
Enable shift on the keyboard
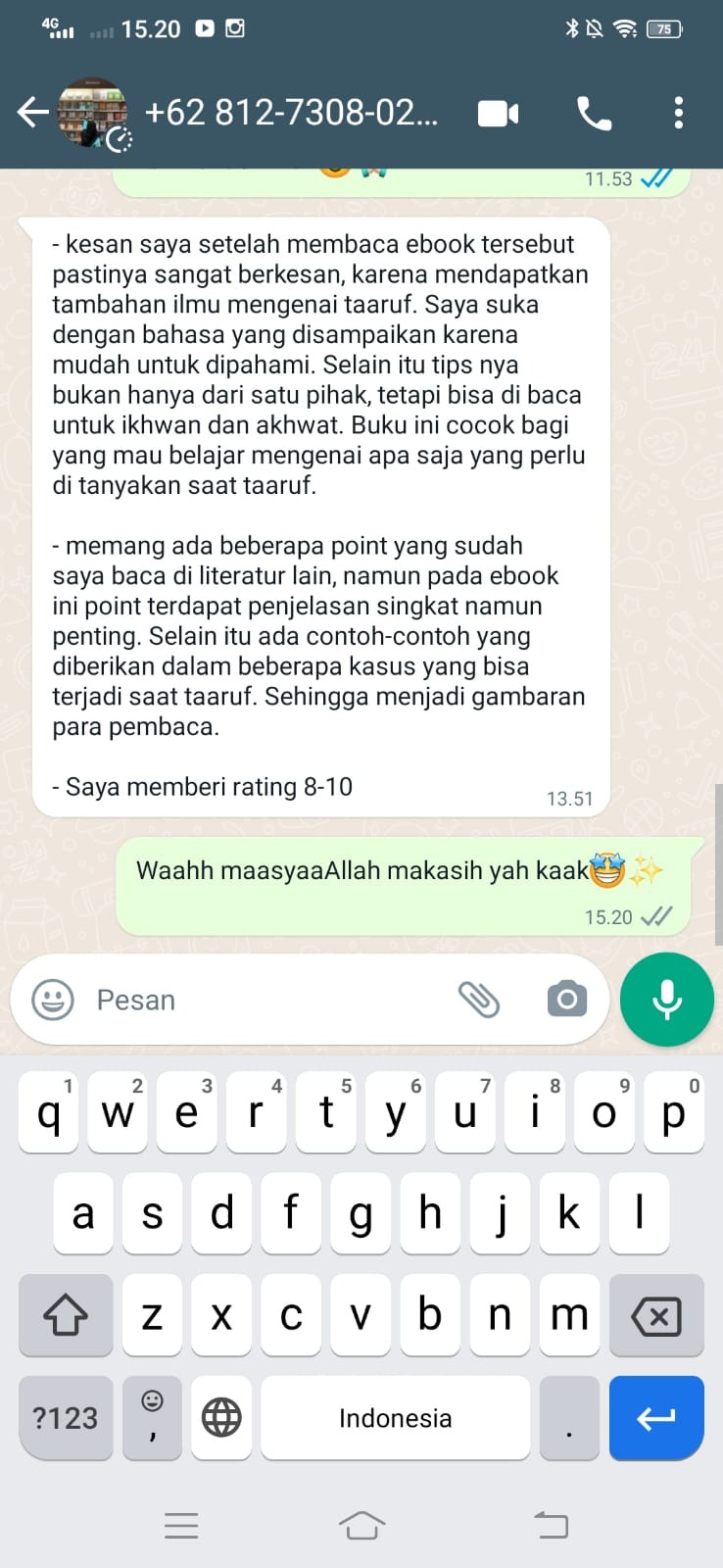[66, 1315]
